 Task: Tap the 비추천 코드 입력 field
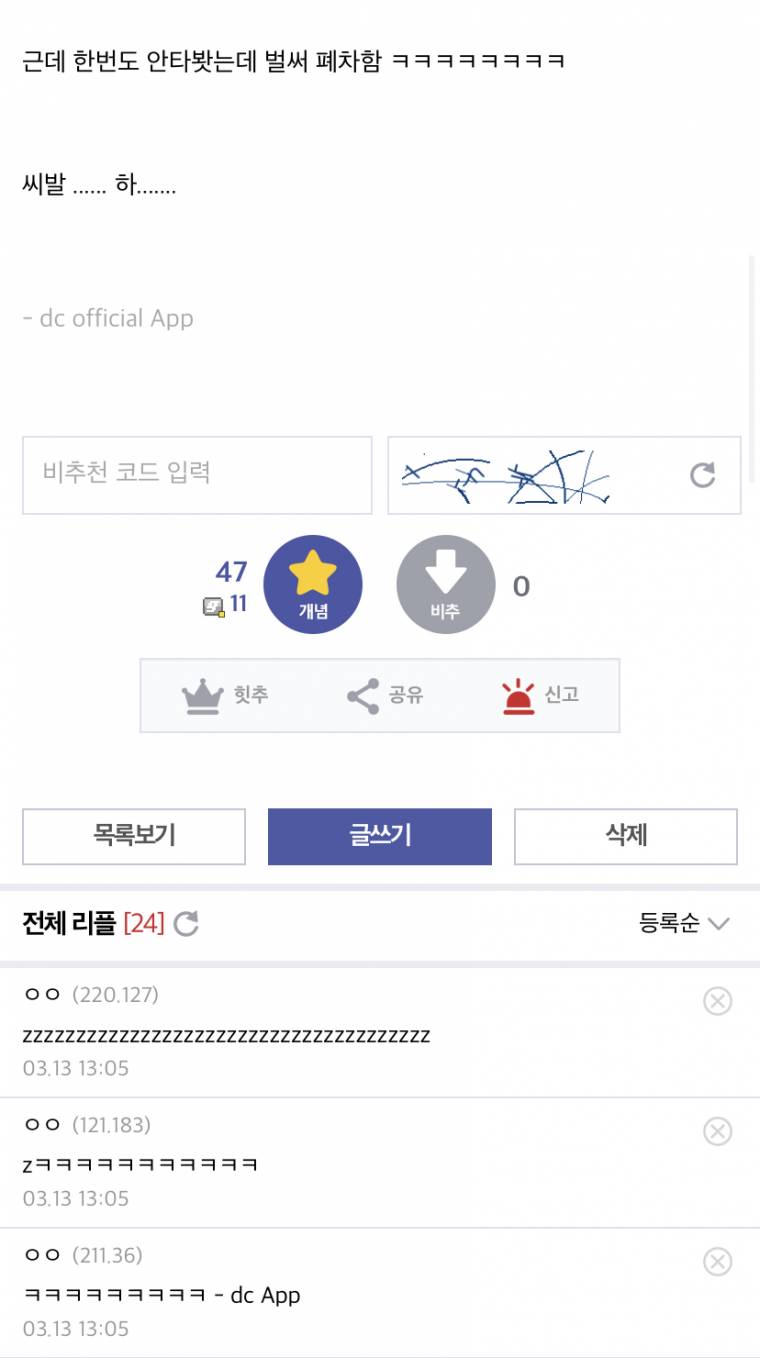tap(197, 475)
